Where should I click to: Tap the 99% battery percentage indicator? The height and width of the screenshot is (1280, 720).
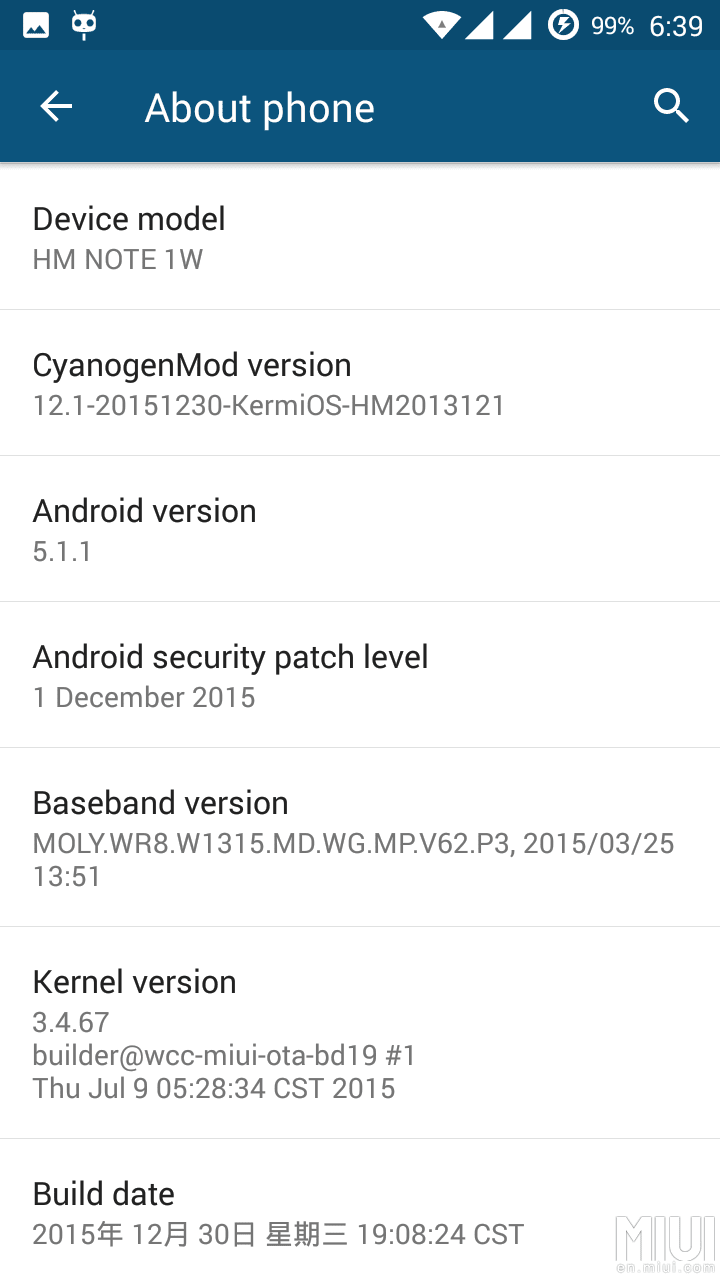point(611,25)
